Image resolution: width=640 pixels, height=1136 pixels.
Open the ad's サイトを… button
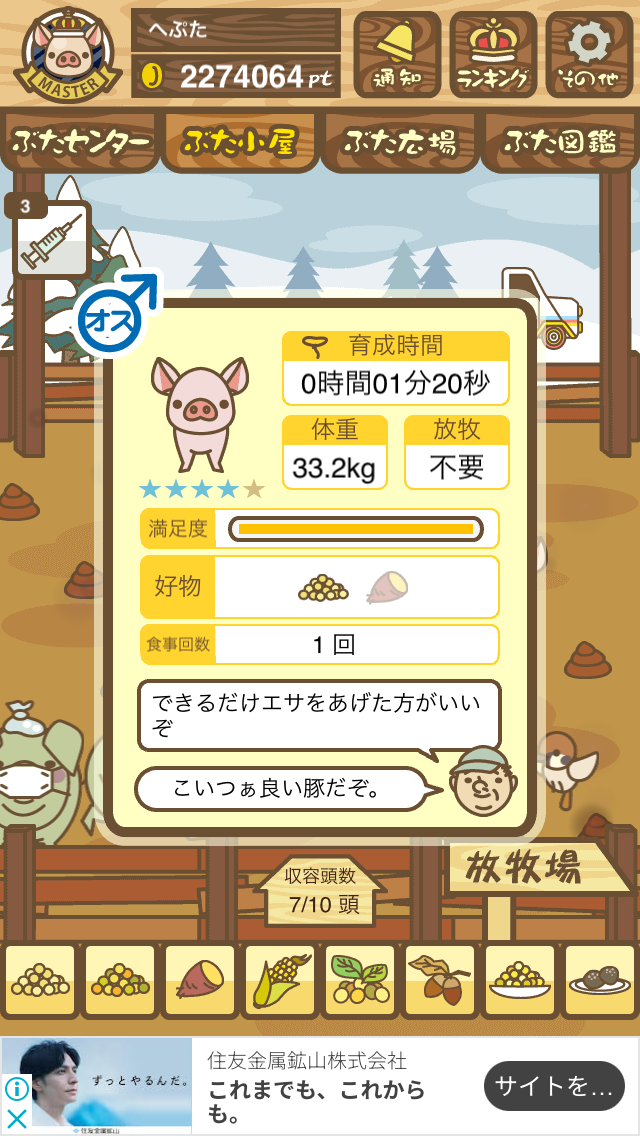553,1086
